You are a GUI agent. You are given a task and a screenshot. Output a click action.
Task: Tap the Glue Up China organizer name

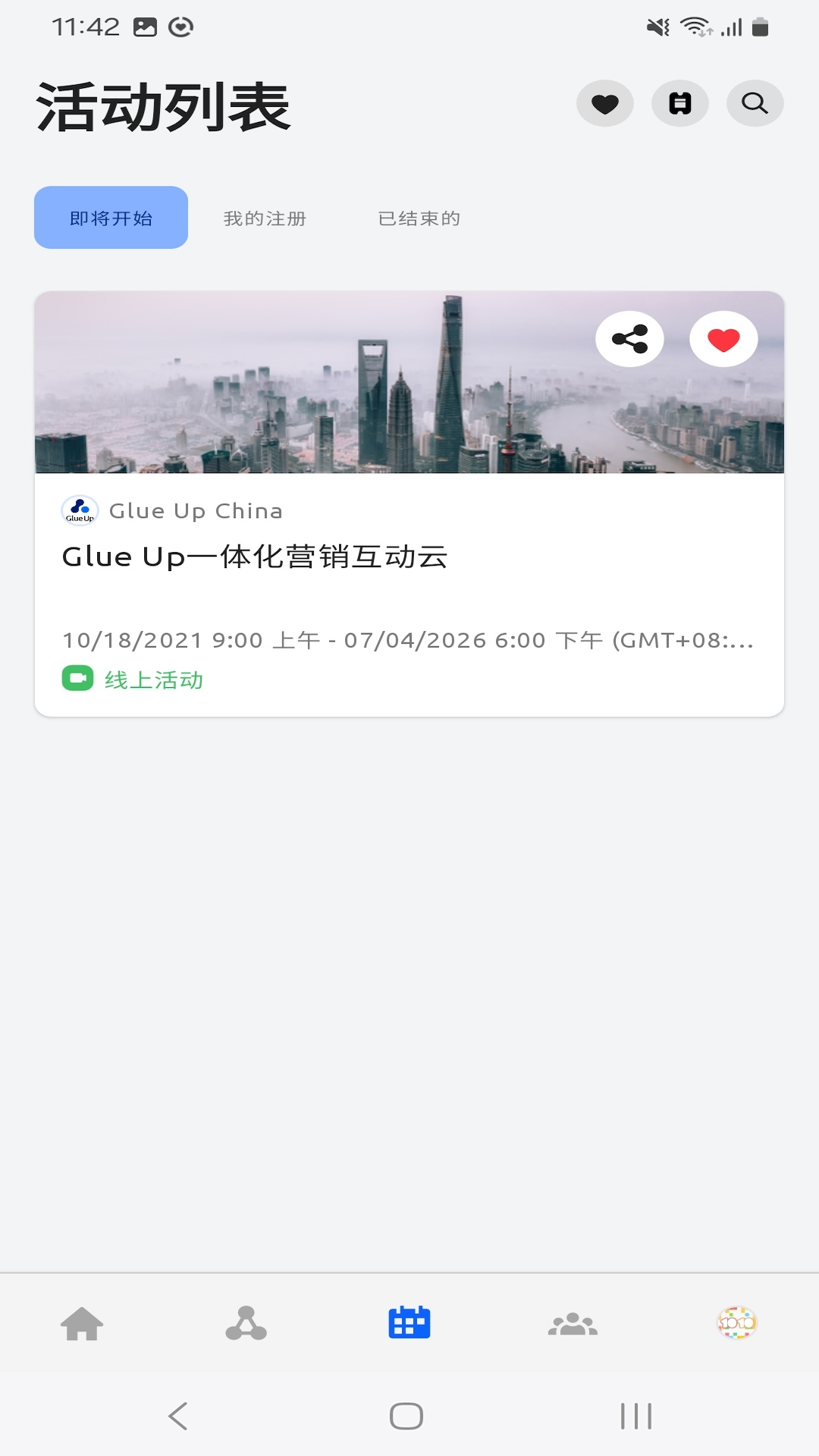196,510
